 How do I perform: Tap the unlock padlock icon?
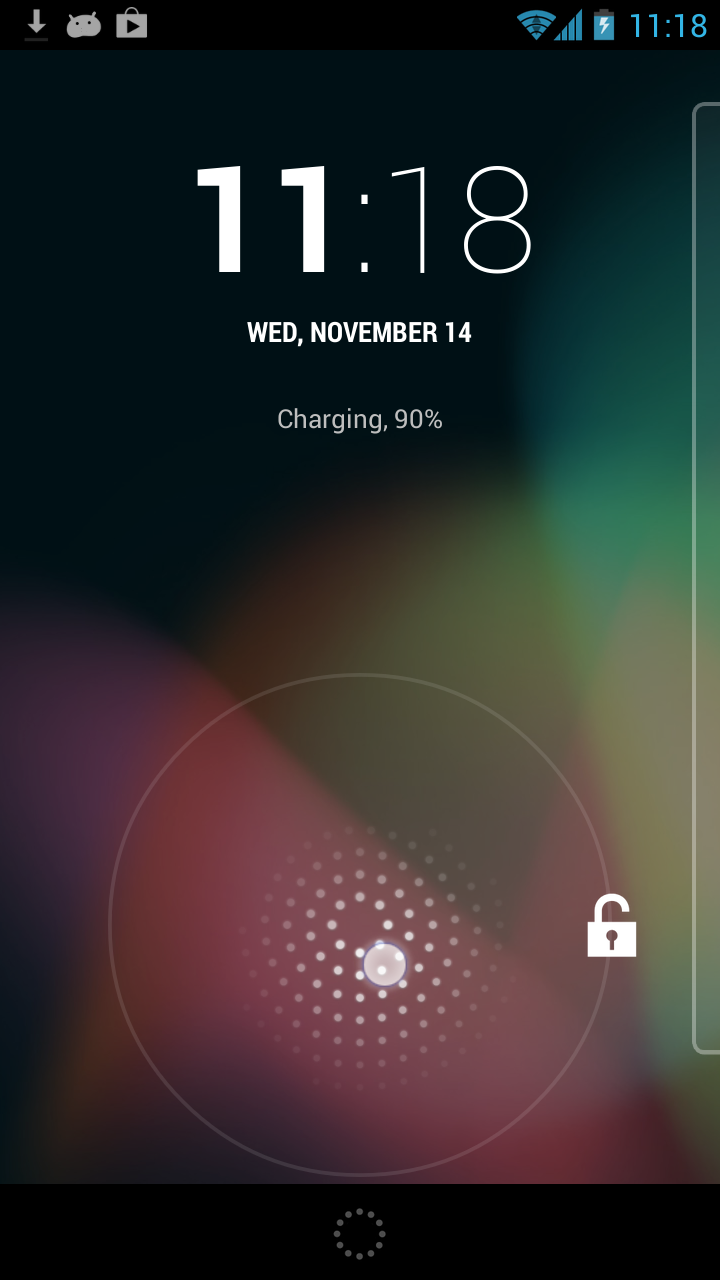point(611,927)
